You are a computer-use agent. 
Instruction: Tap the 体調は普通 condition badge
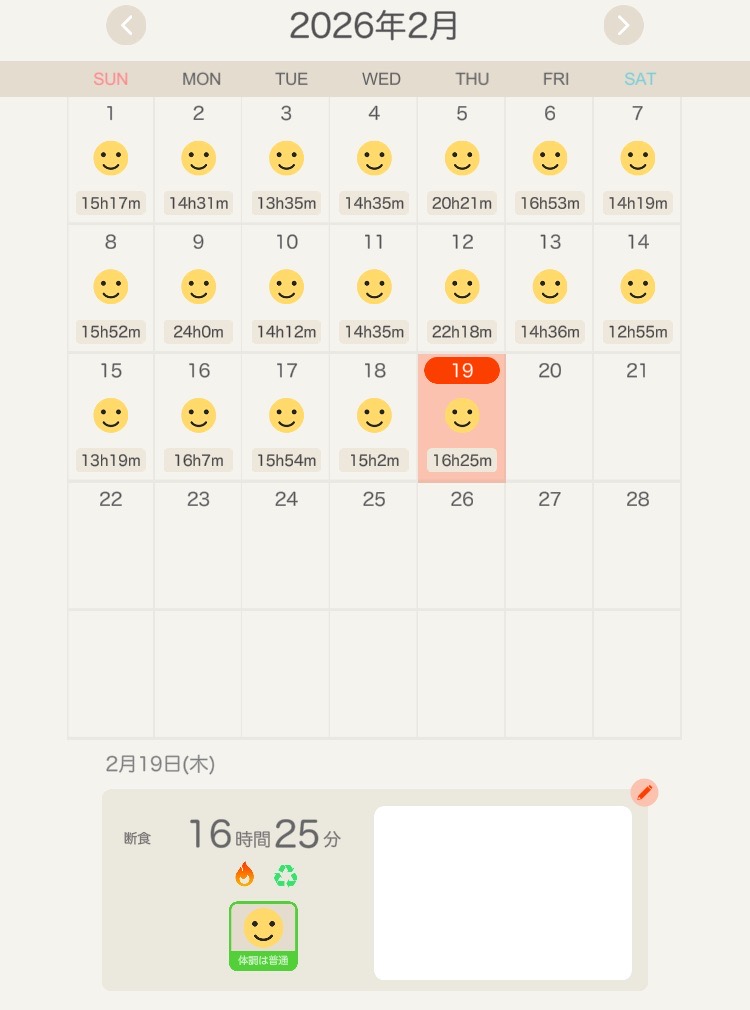pyautogui.click(x=263, y=936)
